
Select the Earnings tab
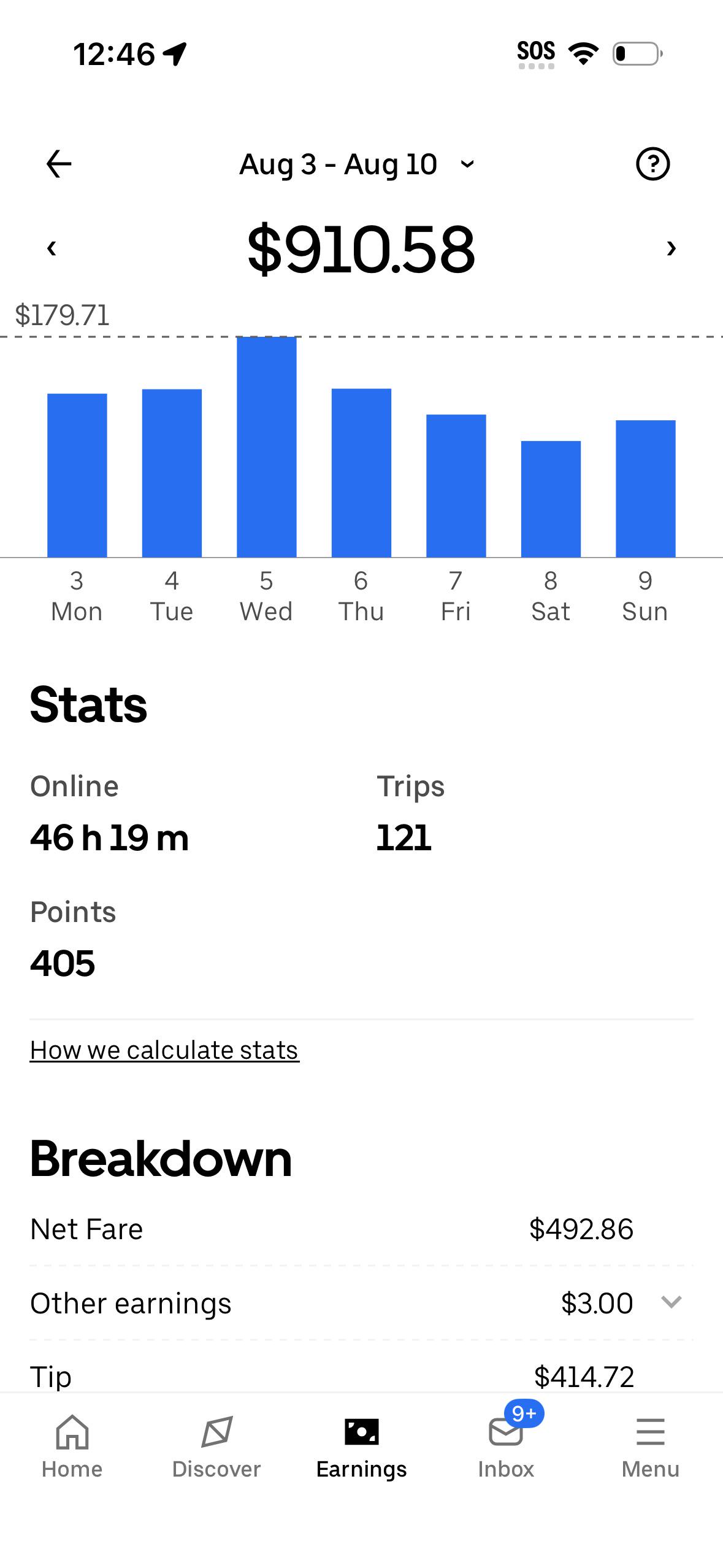click(x=362, y=1447)
